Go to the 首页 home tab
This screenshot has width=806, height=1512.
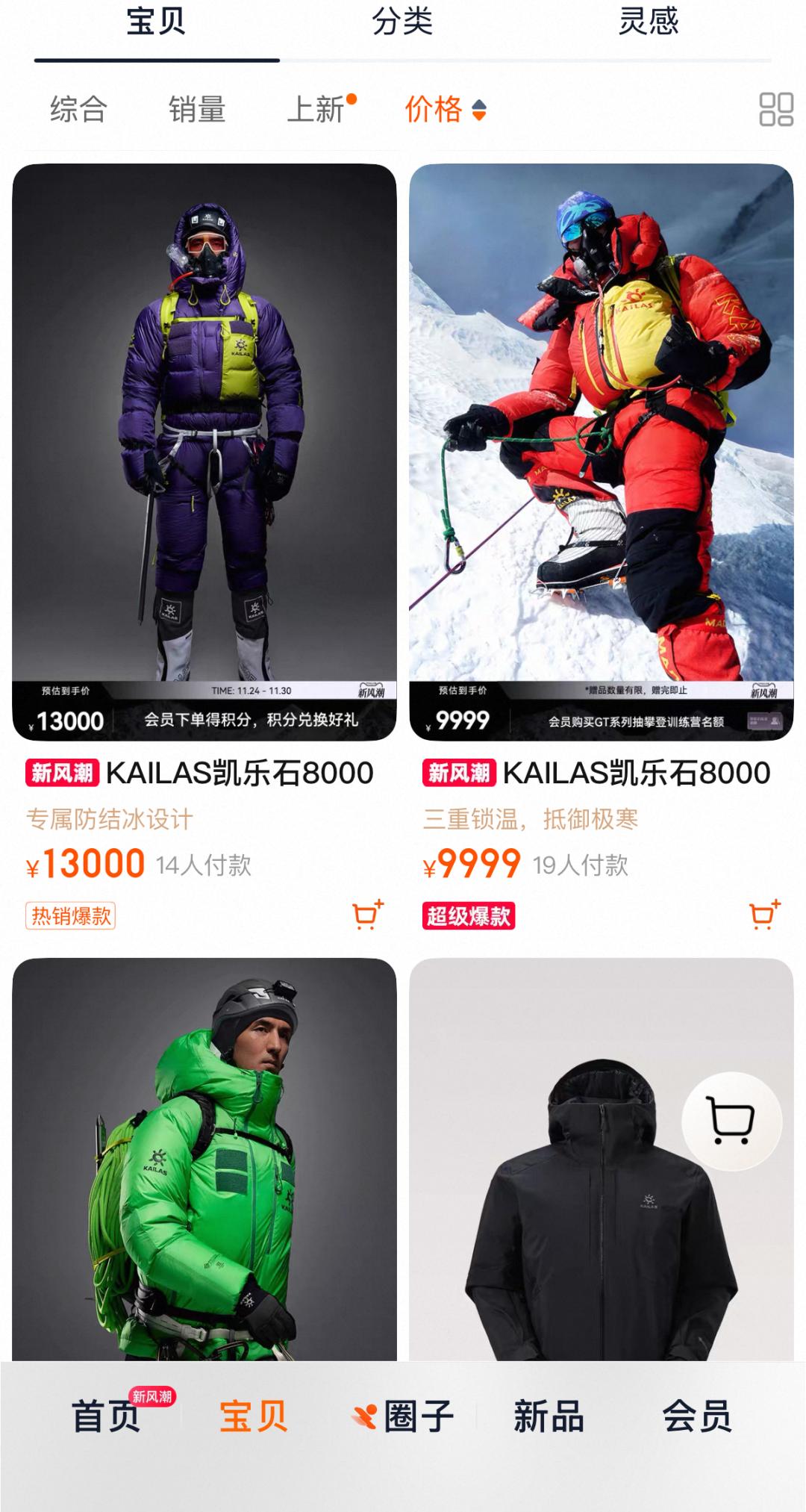pos(105,1416)
